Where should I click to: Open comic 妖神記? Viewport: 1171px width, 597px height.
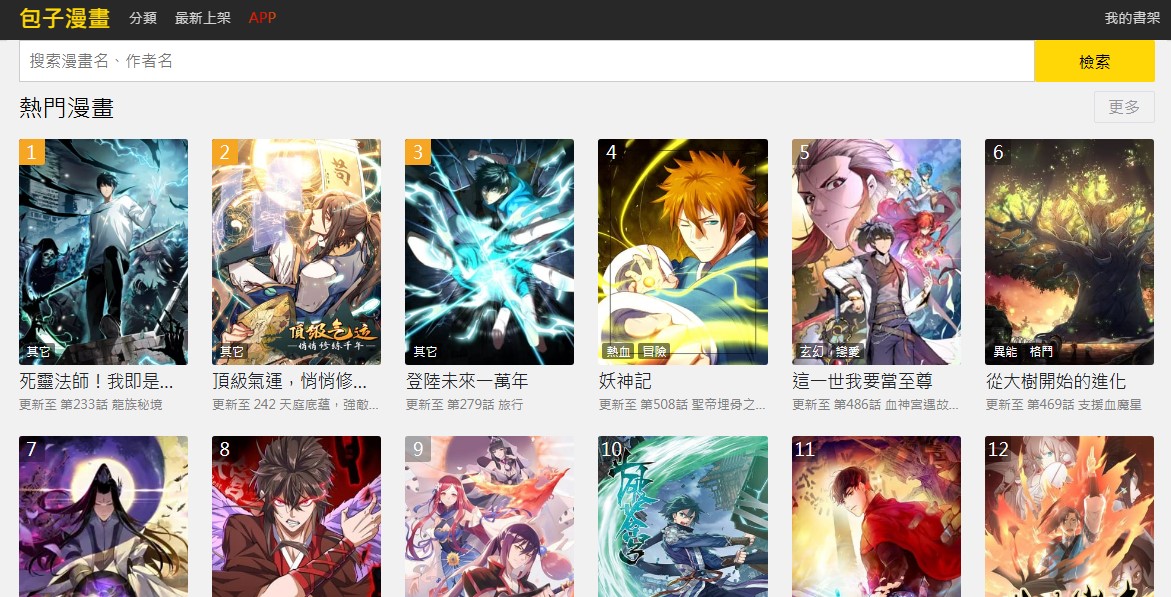[x=683, y=252]
